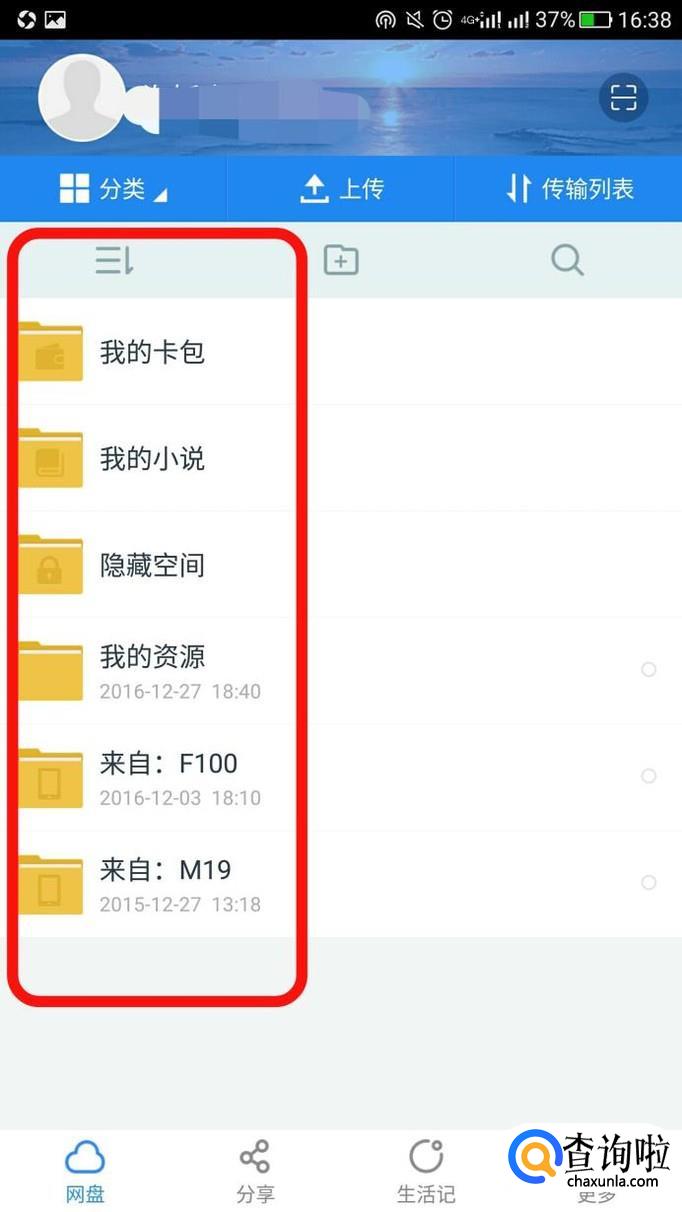Search files with the magnifier icon
The width and height of the screenshot is (682, 1212).
(567, 261)
